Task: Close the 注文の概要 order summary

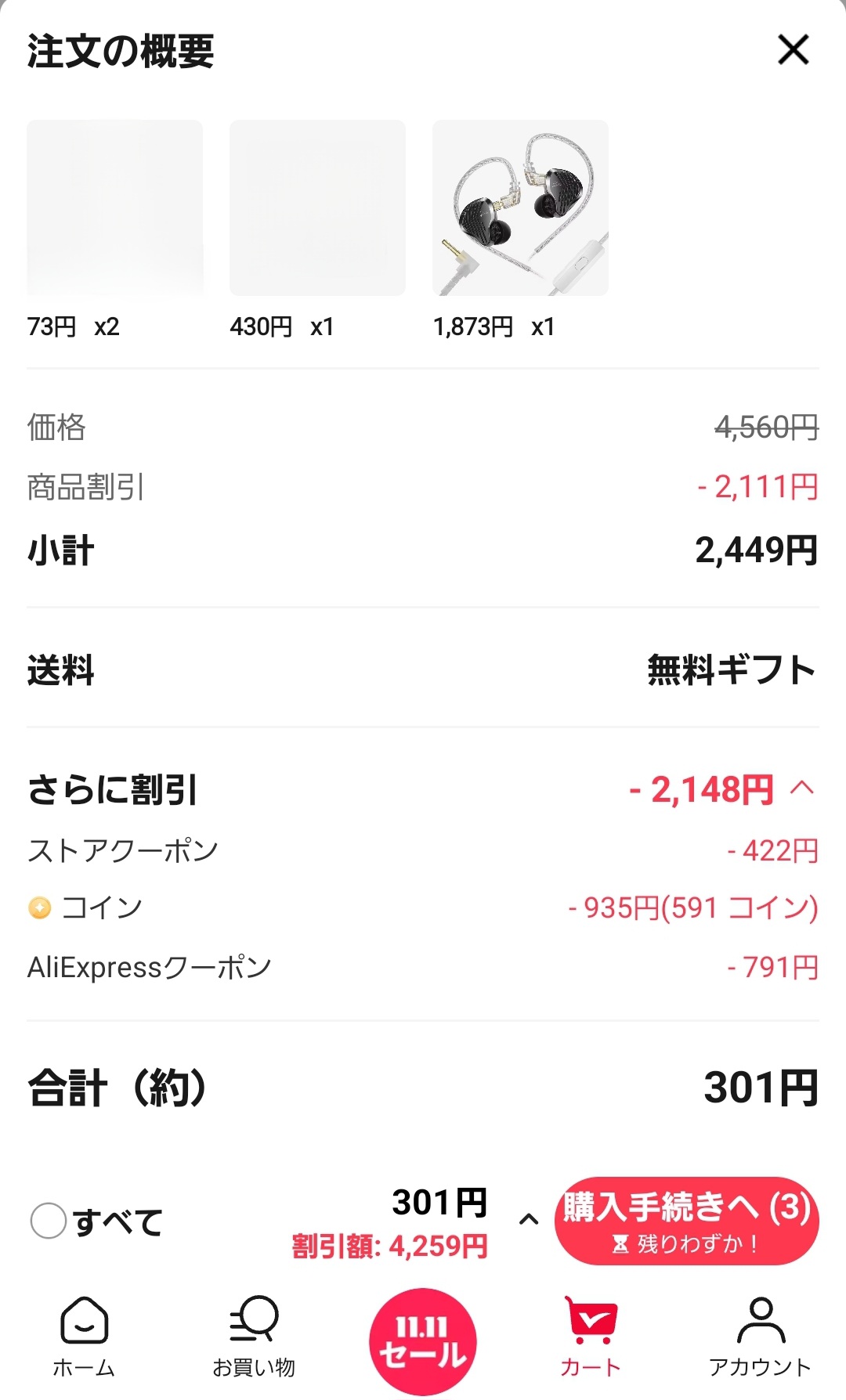Action: point(793,51)
